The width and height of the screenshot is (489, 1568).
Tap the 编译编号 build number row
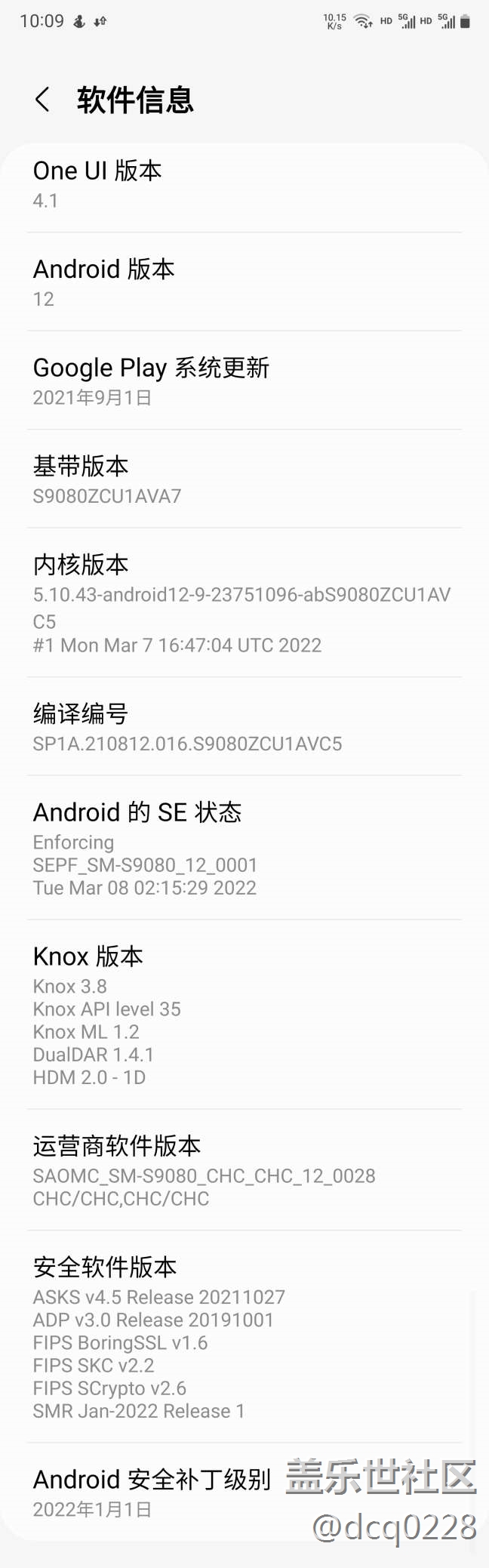pos(244,727)
